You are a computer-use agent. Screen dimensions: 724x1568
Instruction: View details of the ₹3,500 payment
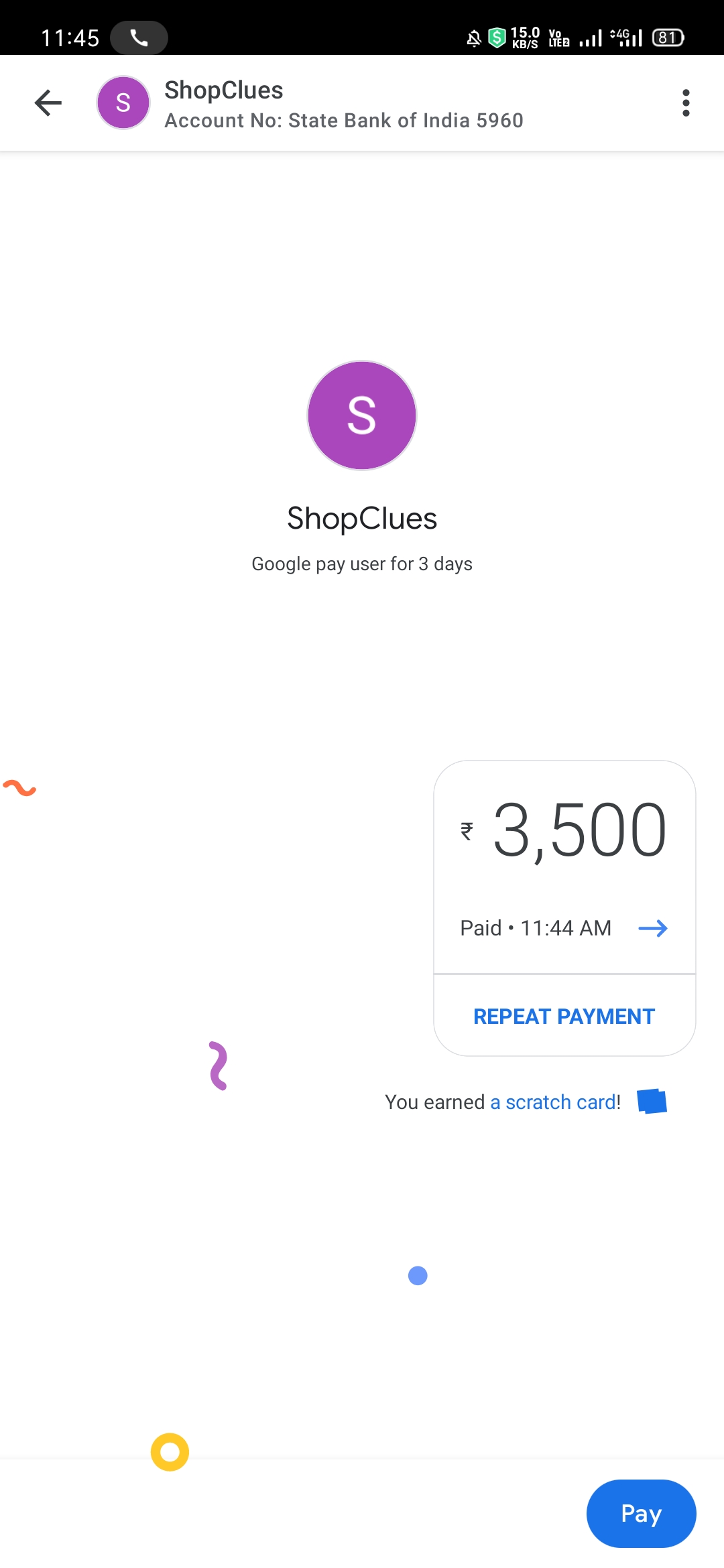(652, 928)
